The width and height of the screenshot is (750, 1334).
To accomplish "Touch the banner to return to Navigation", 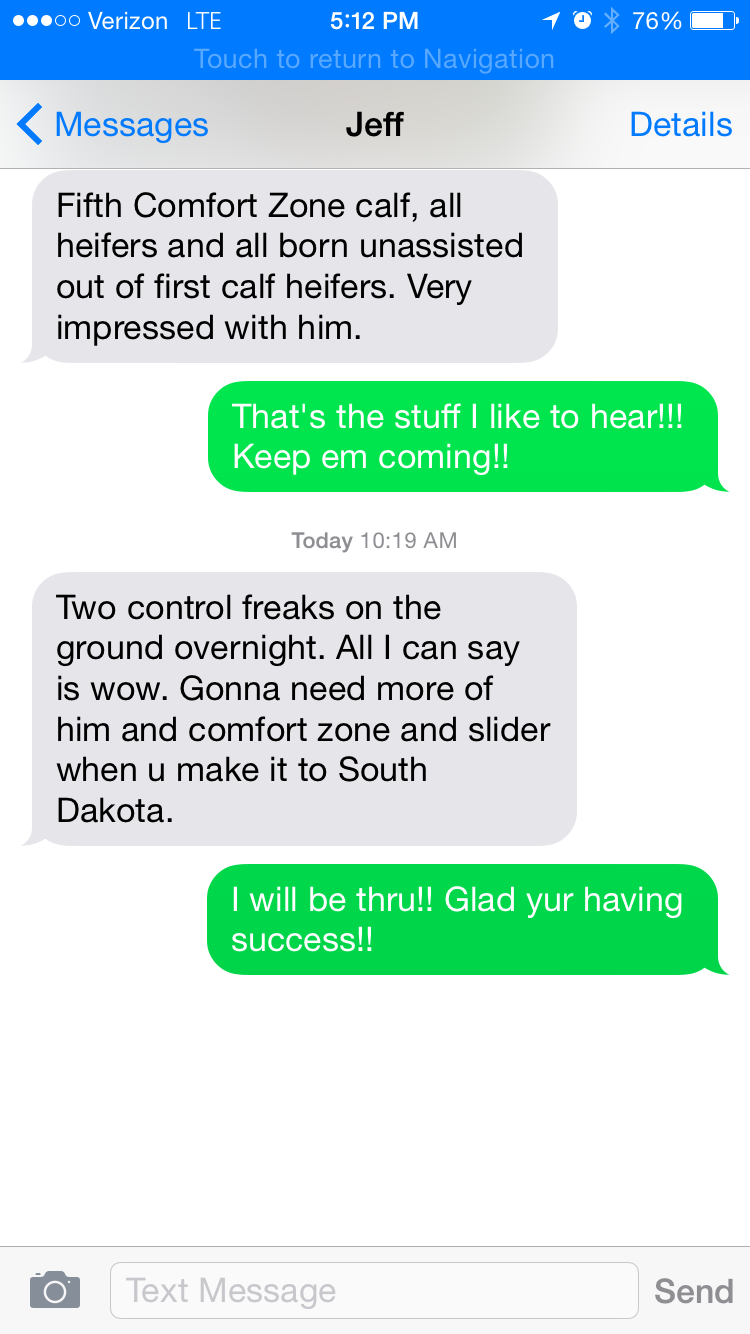I will tap(374, 59).
